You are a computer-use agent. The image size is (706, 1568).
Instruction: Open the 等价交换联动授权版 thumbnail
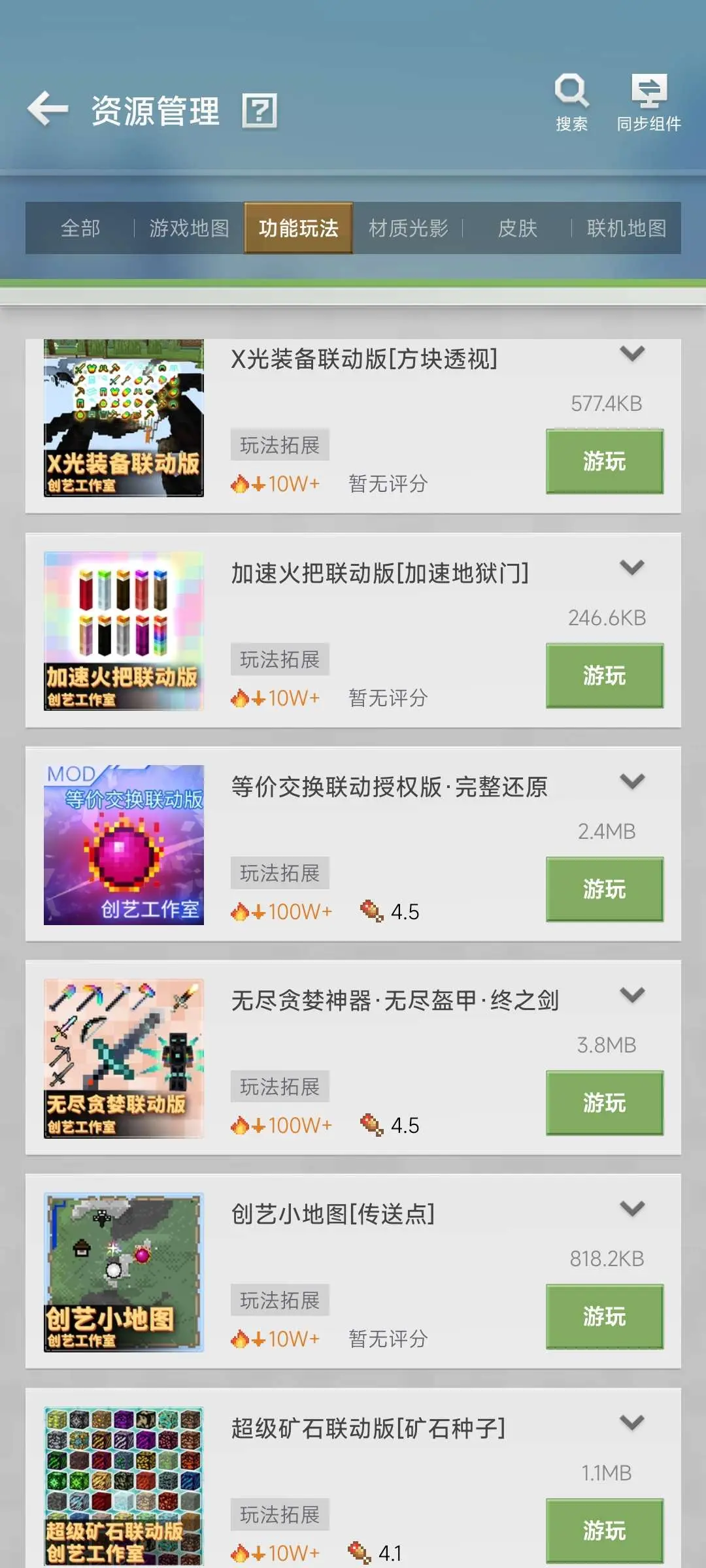124,845
